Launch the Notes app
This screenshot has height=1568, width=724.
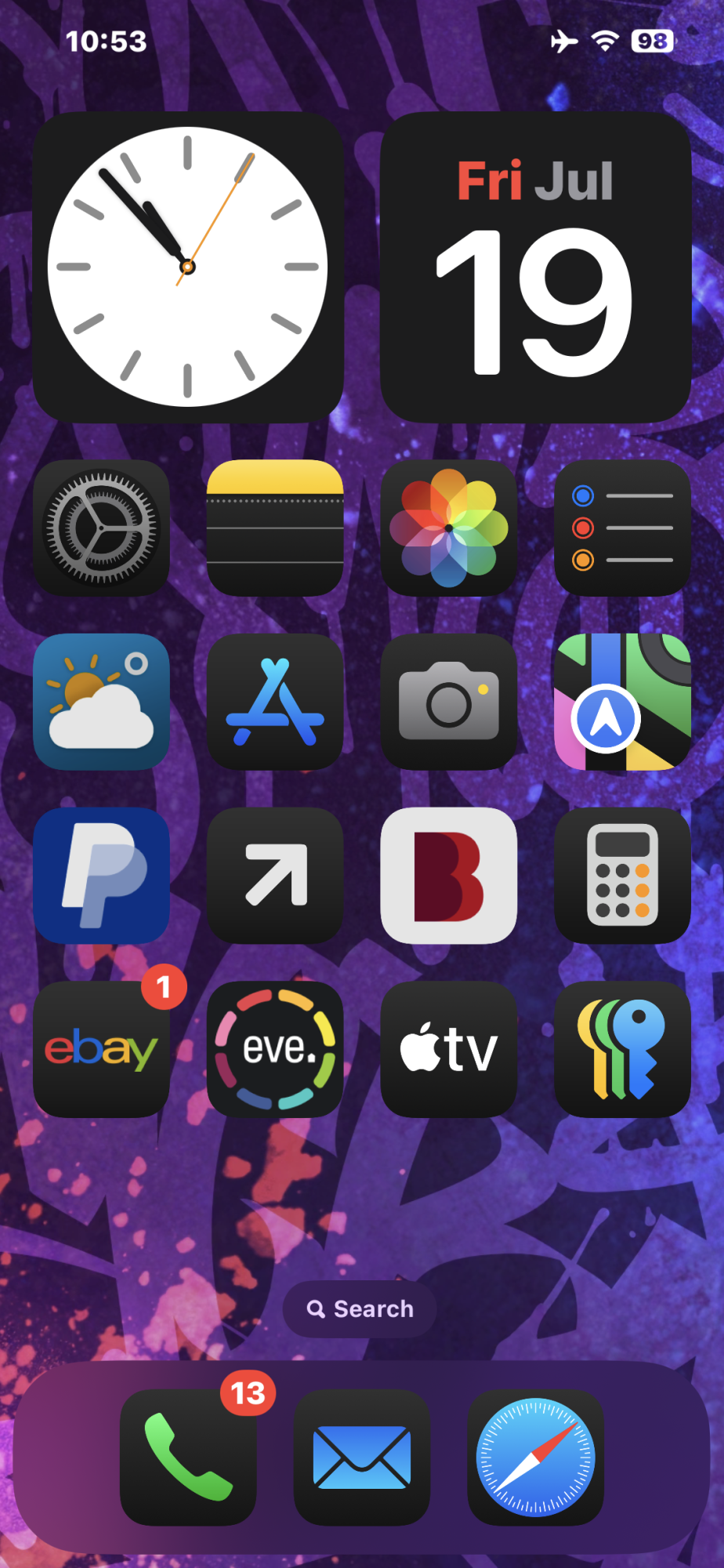275,528
